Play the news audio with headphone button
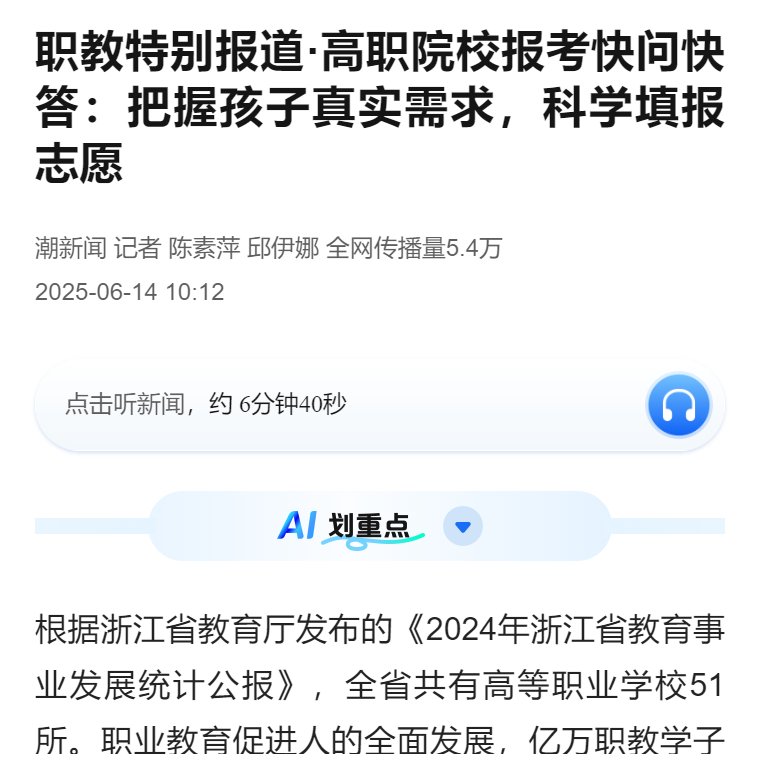Viewport: 766px width, 763px height. 678,406
